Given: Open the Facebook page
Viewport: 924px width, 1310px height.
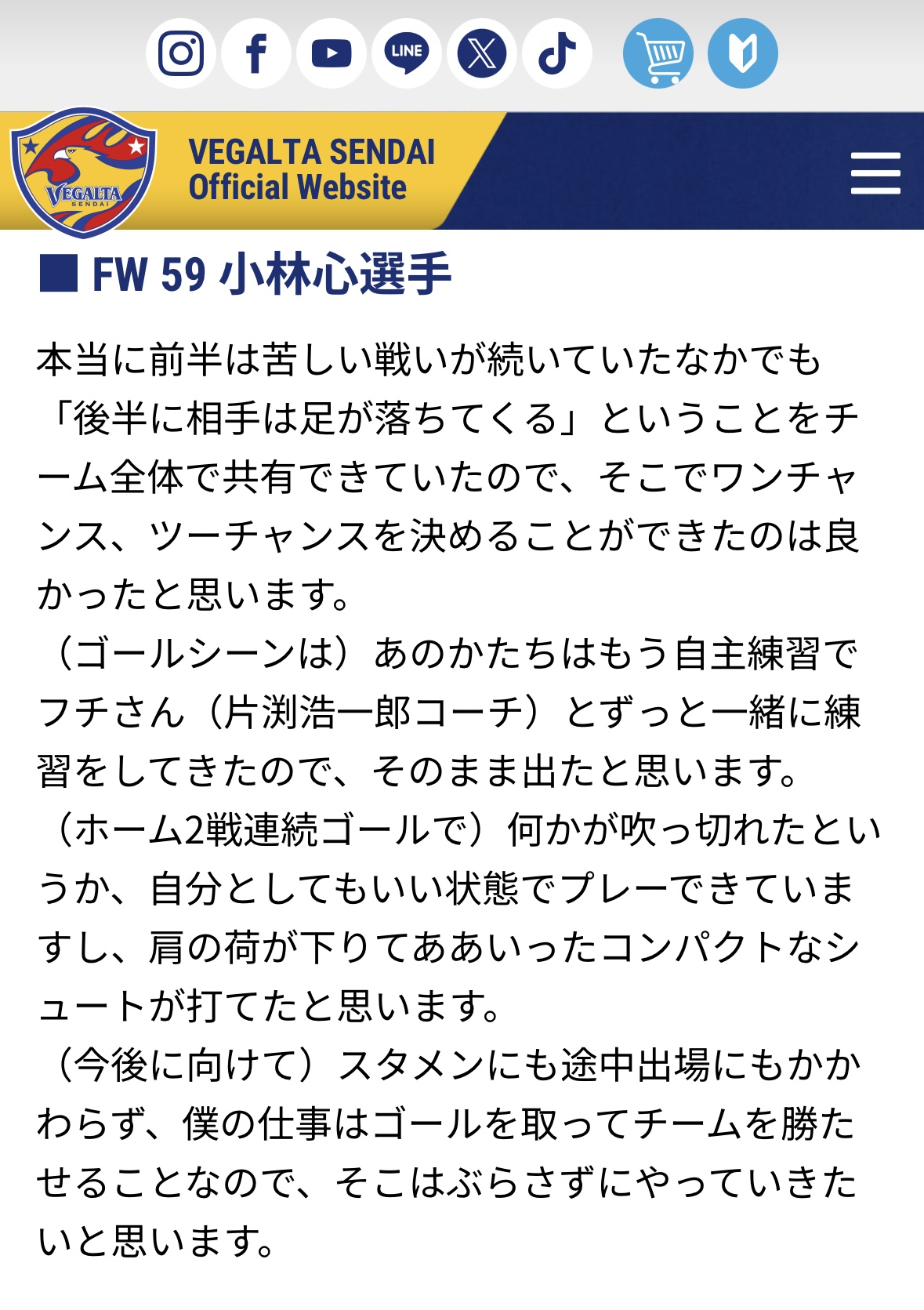Looking at the screenshot, I should [x=256, y=53].
